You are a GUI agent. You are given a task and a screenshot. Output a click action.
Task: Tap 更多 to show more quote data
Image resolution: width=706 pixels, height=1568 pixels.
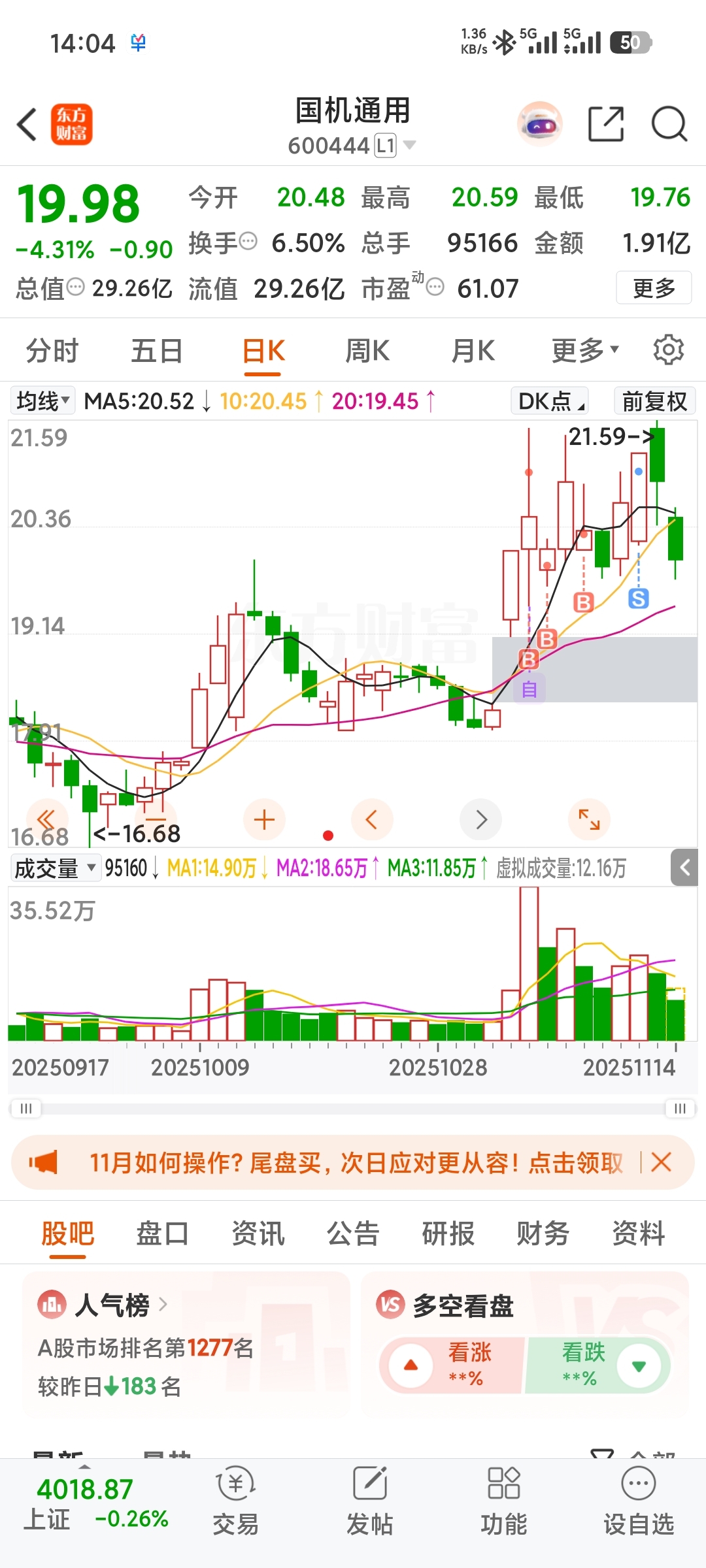[653, 287]
